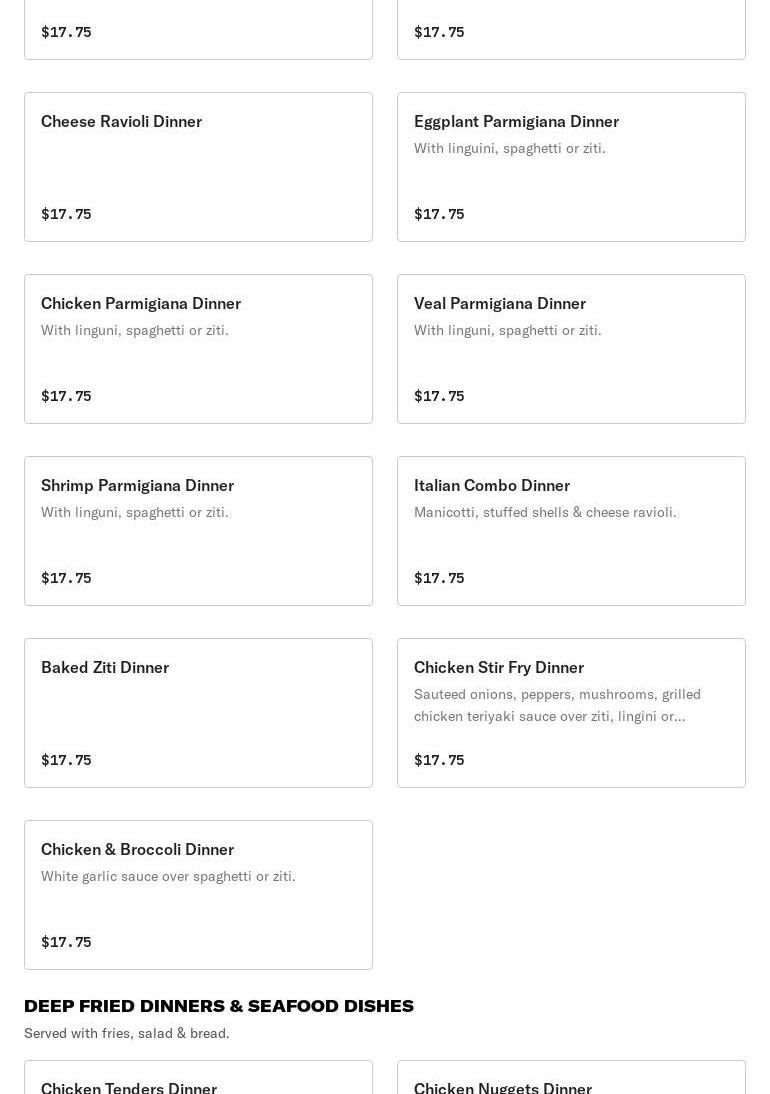Open the Baked Ziti Dinner card
770x1094 pixels.
[x=198, y=713]
